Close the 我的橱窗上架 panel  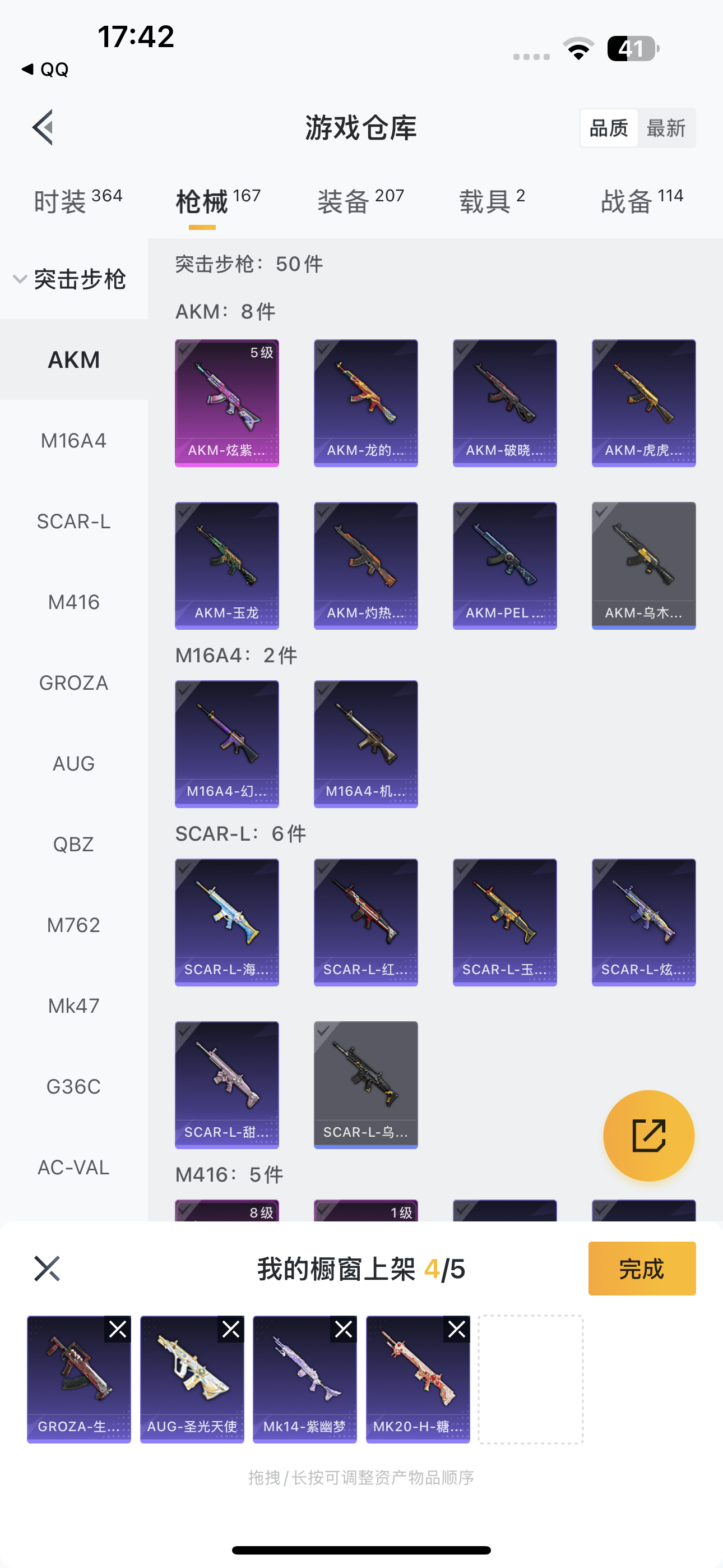point(47,1269)
